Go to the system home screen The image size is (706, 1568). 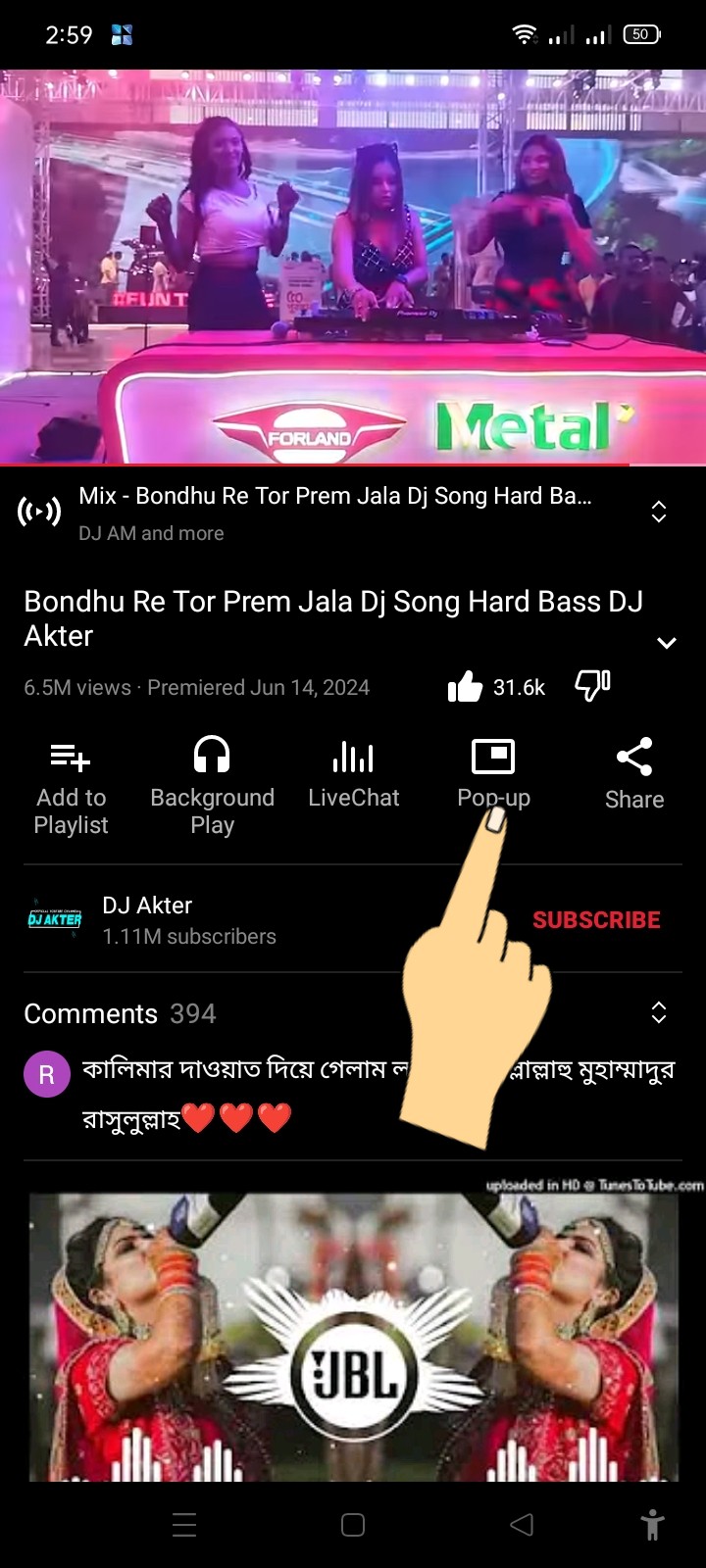click(353, 1524)
